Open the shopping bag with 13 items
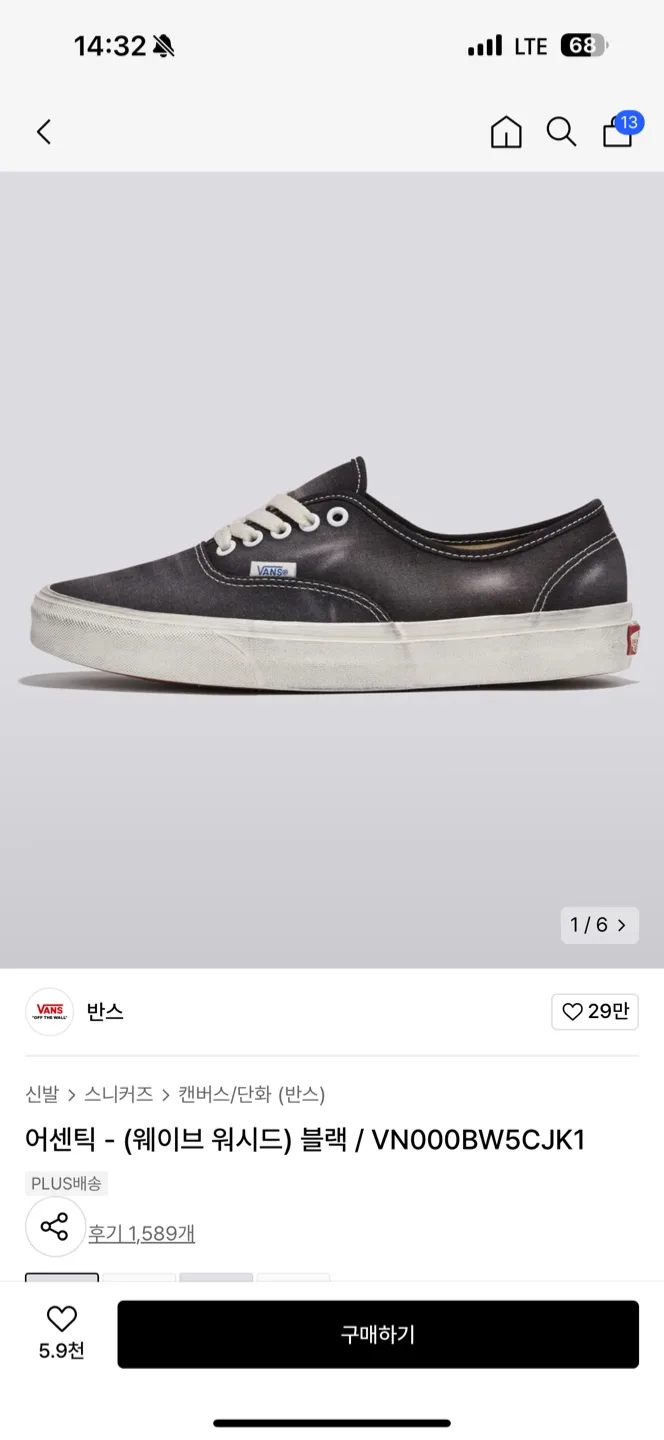The width and height of the screenshot is (664, 1440). [618, 132]
